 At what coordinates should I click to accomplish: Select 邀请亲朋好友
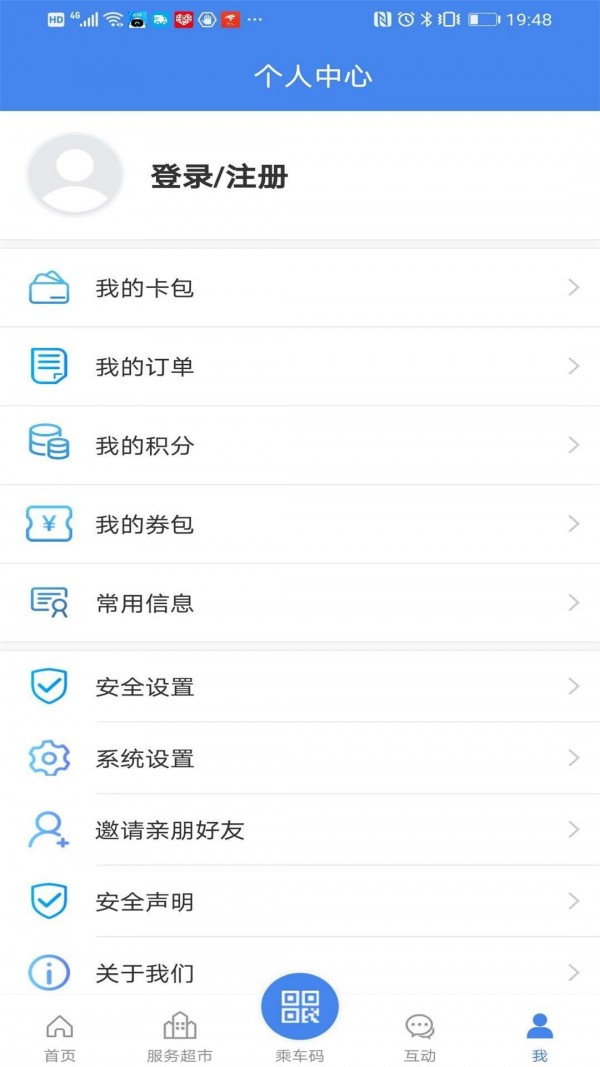[x=300, y=830]
